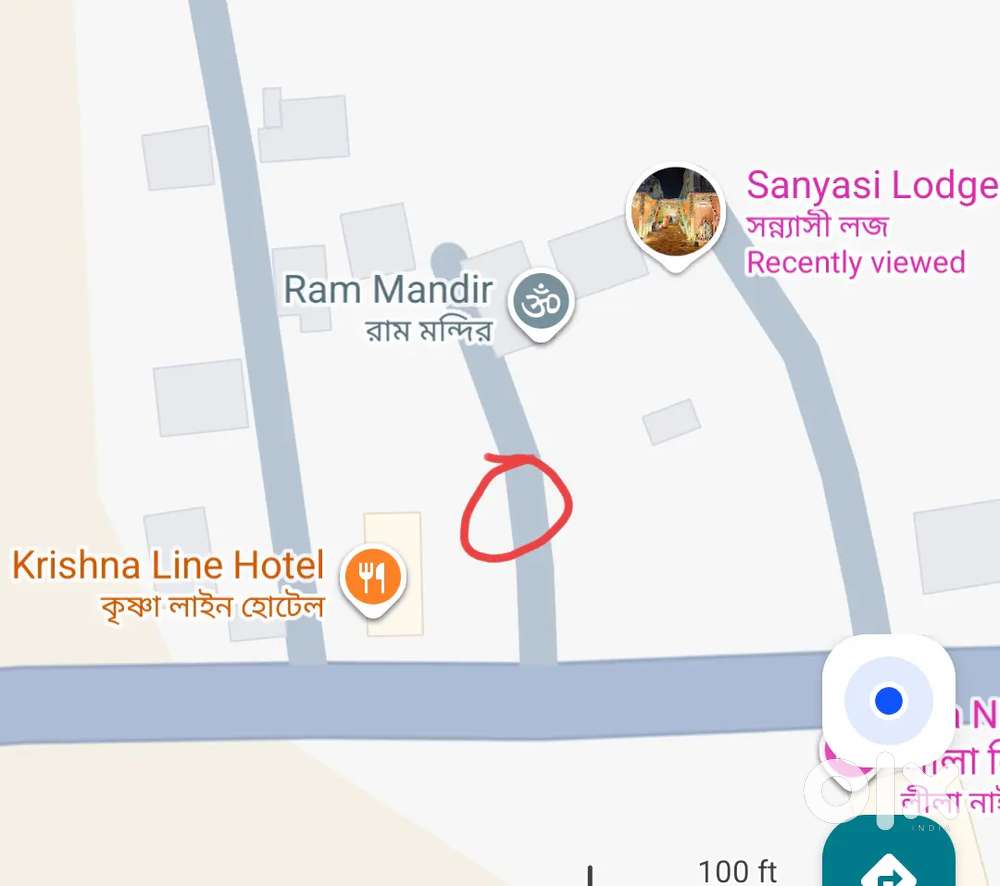1000x886 pixels.
Task: Open the Ram Mandir temple marker
Action: [541, 302]
